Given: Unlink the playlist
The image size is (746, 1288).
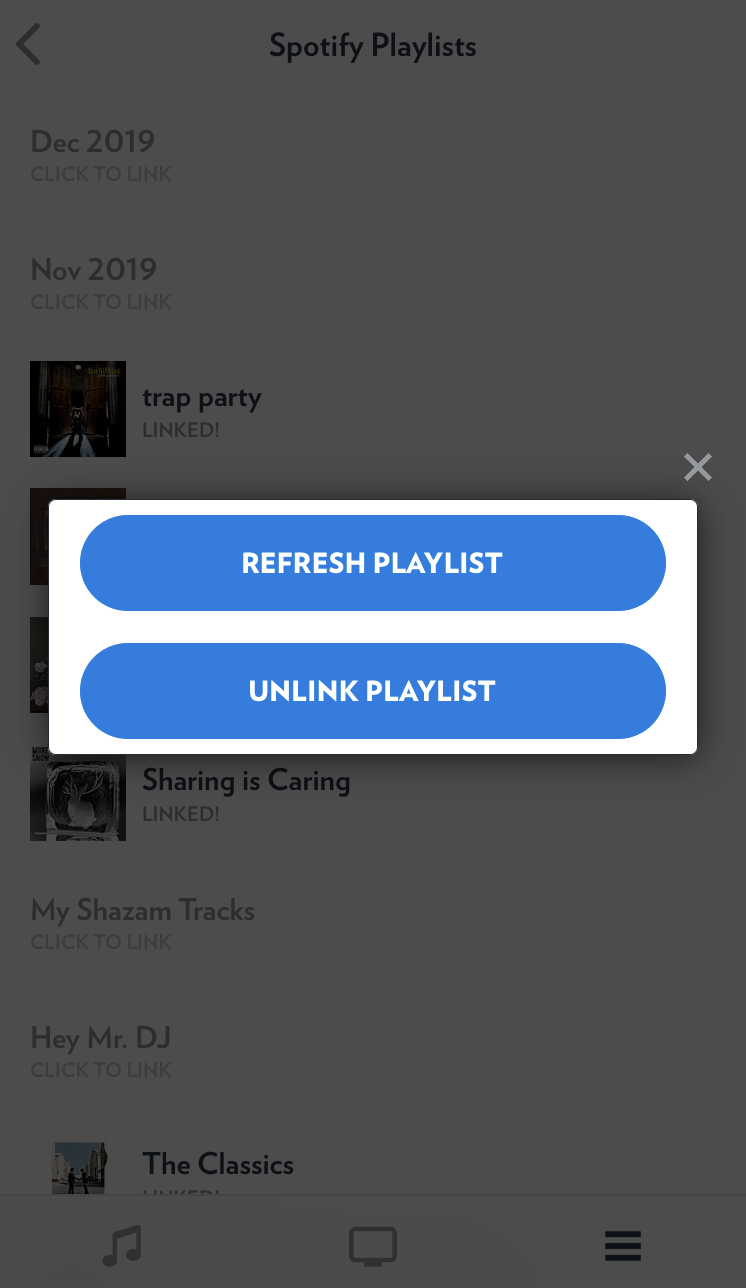Looking at the screenshot, I should pyautogui.click(x=372, y=691).
